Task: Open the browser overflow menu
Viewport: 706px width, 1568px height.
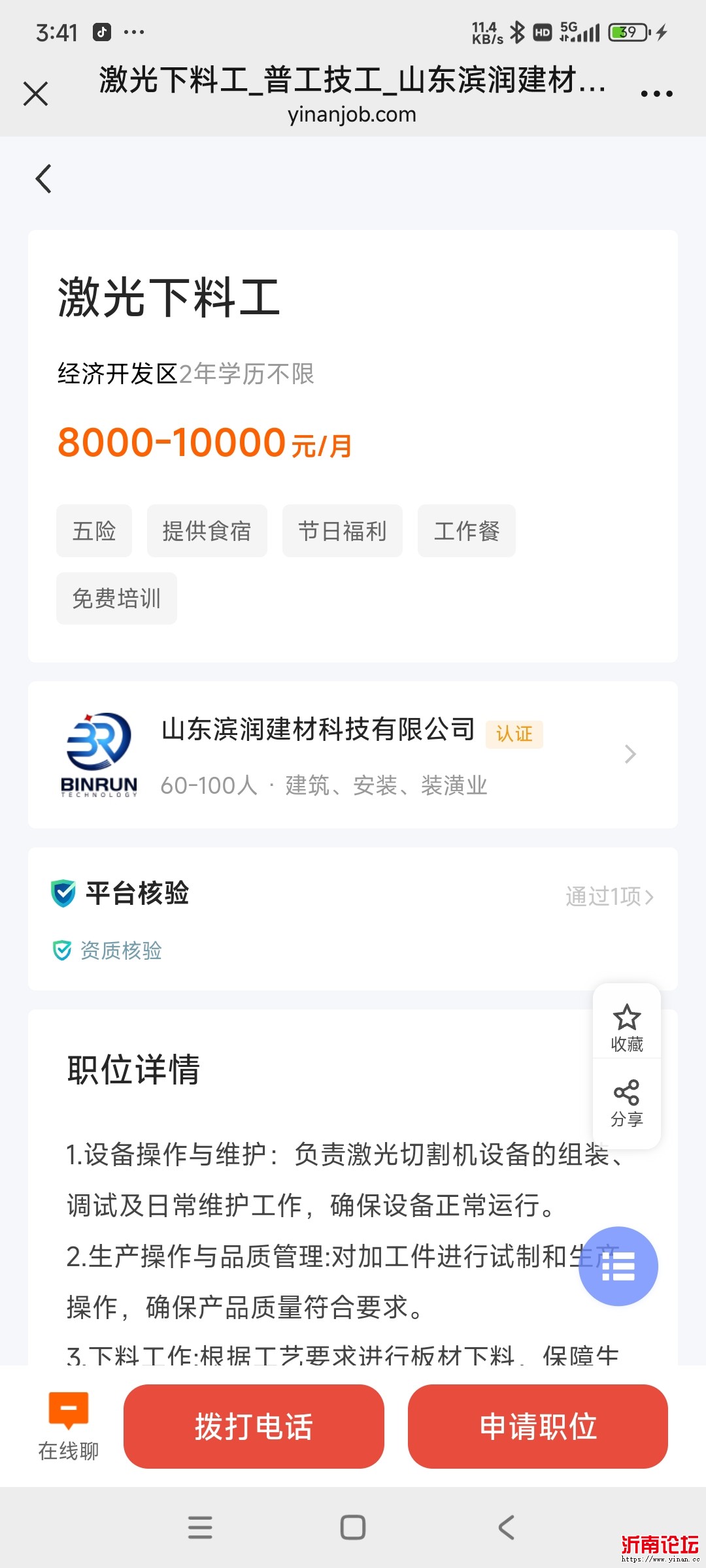Action: [656, 94]
